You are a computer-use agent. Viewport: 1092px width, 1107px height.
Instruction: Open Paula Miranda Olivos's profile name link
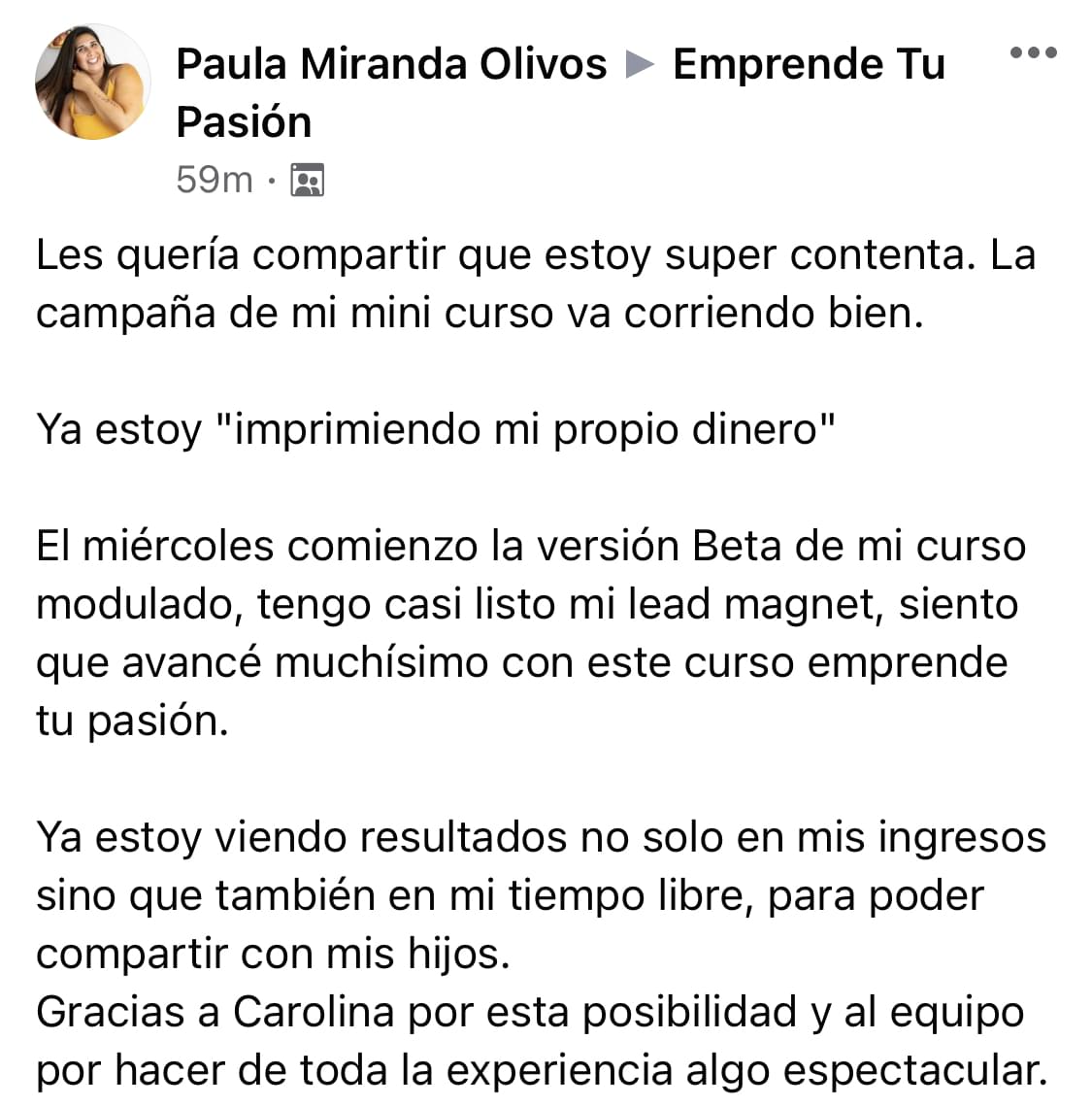(x=391, y=64)
